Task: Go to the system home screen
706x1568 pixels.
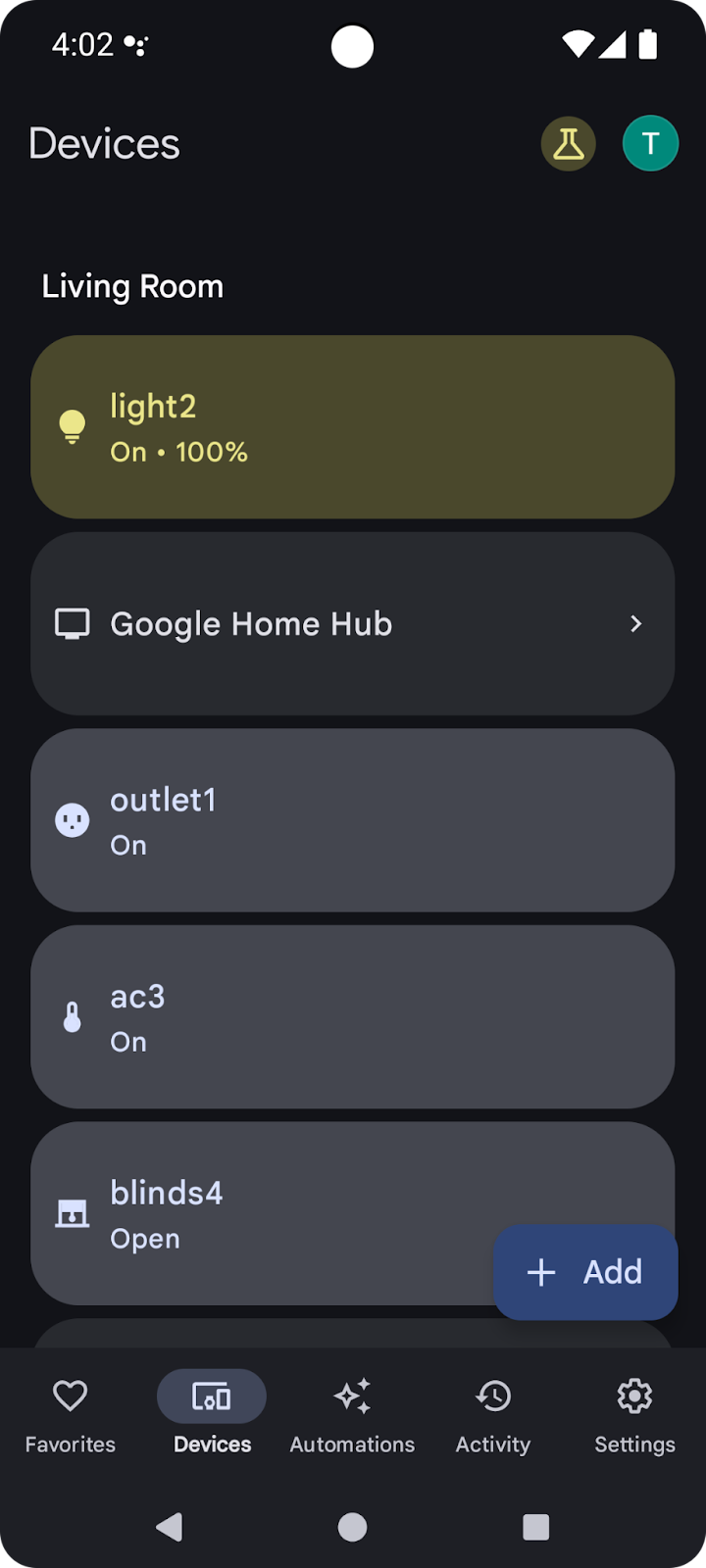Action: [353, 1526]
